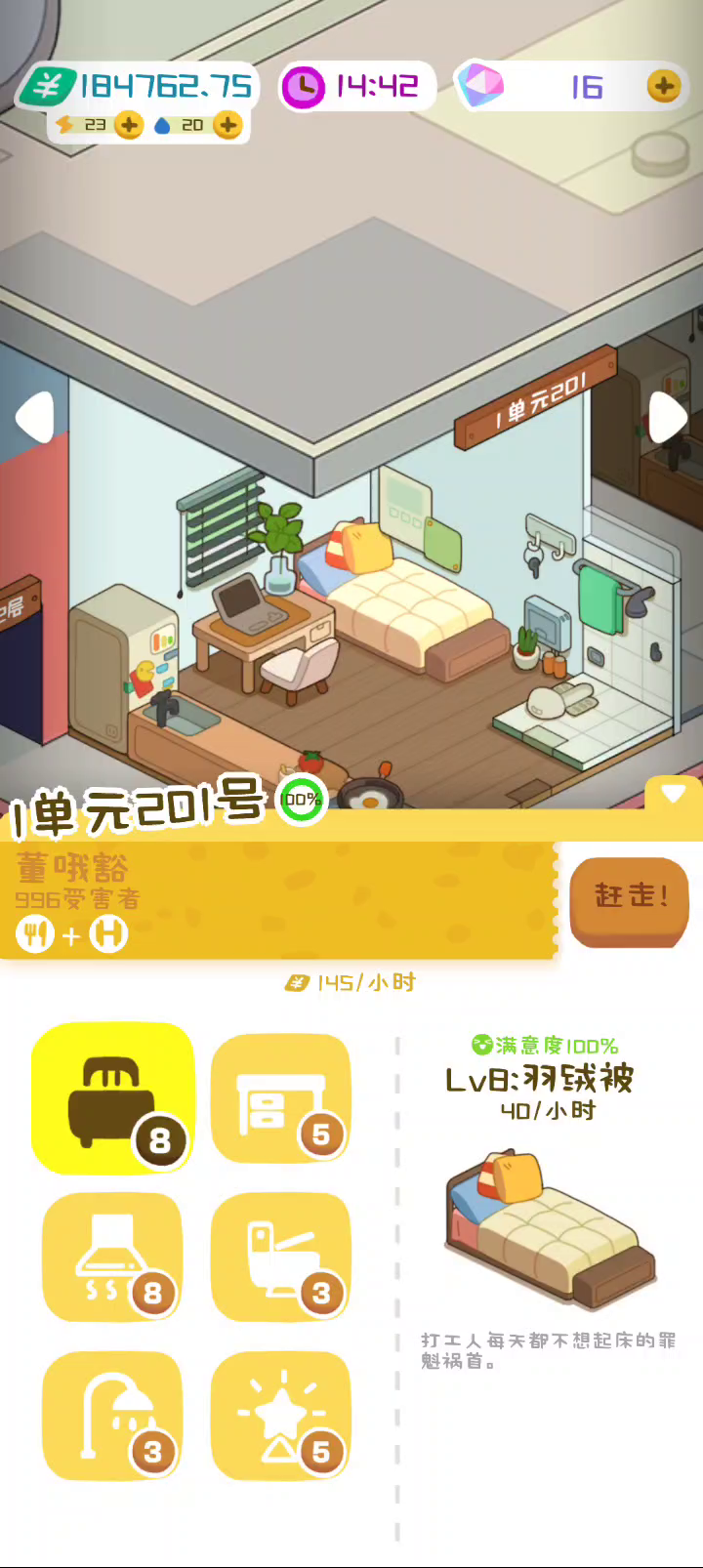Select the toilet furniture category
The image size is (703, 1568).
tap(281, 1258)
